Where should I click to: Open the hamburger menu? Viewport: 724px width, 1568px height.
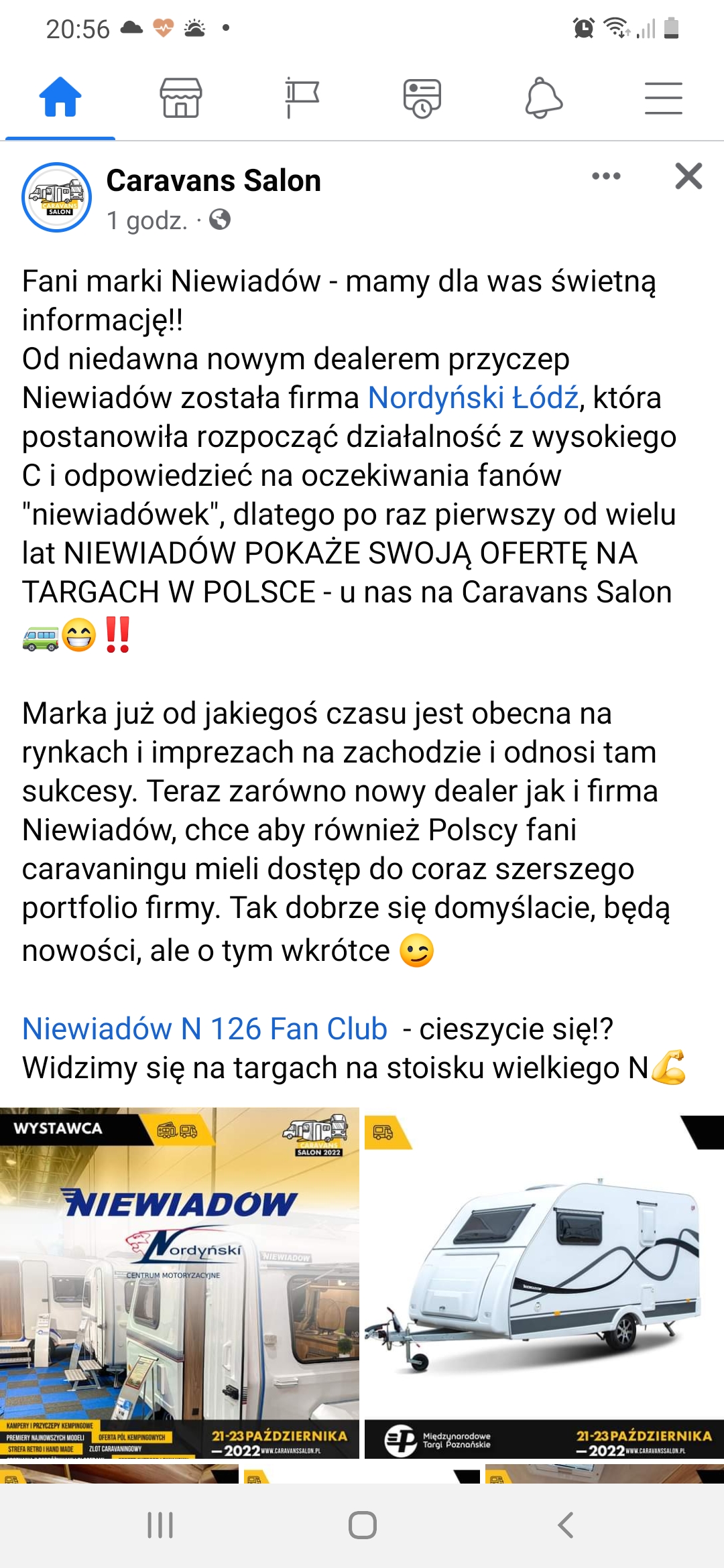(x=663, y=98)
